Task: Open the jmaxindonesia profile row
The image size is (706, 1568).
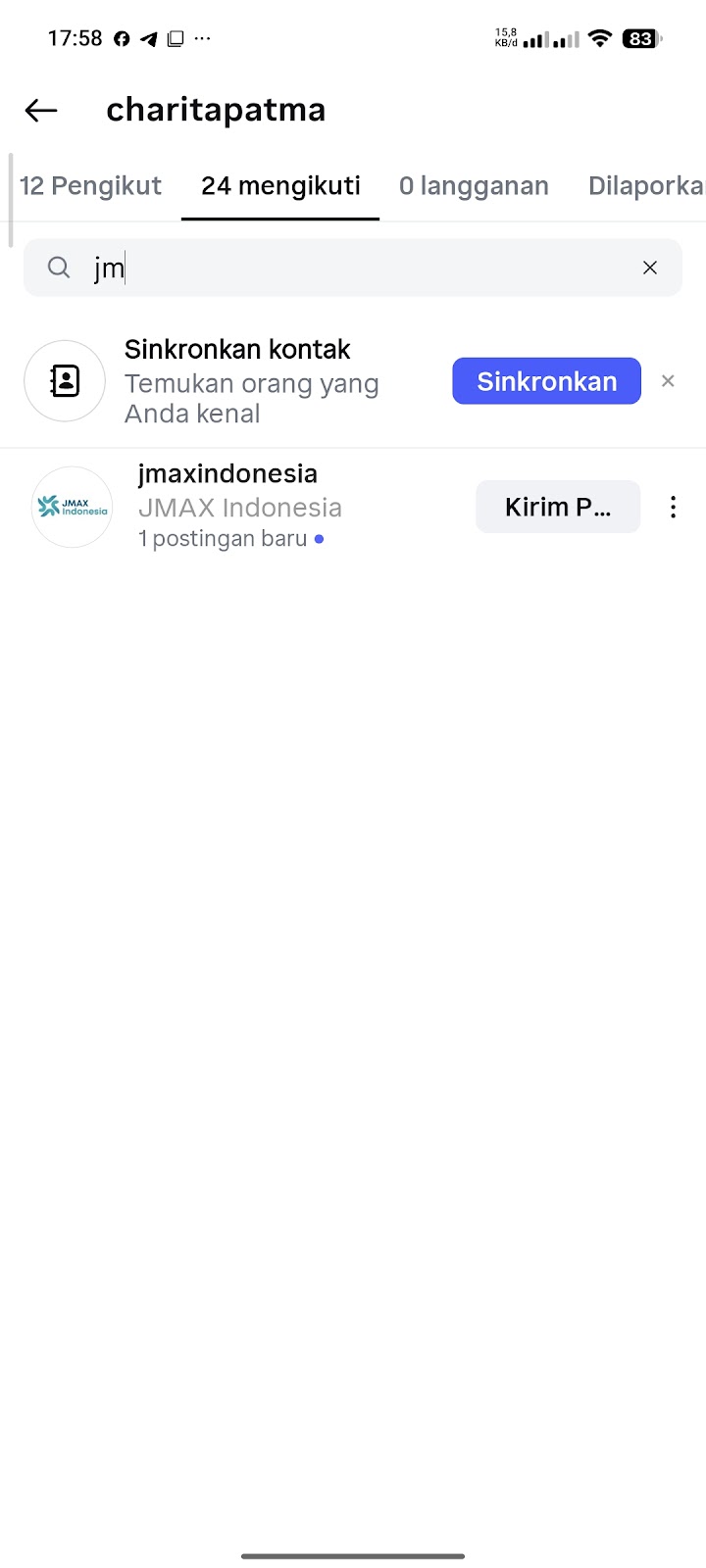Action: pos(227,506)
